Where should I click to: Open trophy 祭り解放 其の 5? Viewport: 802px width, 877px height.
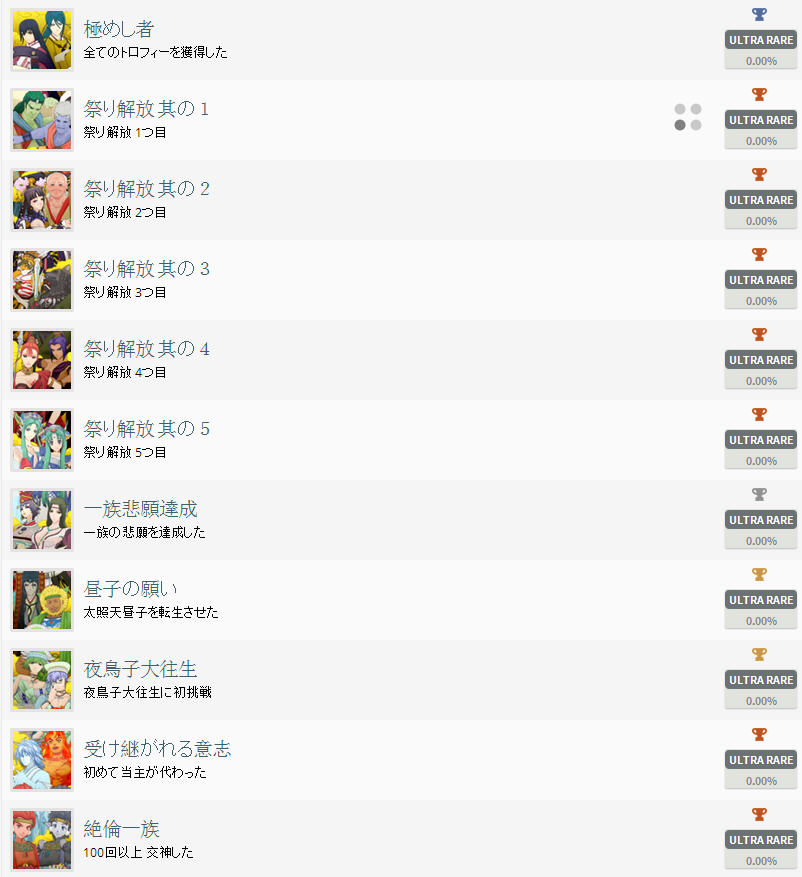coord(146,429)
